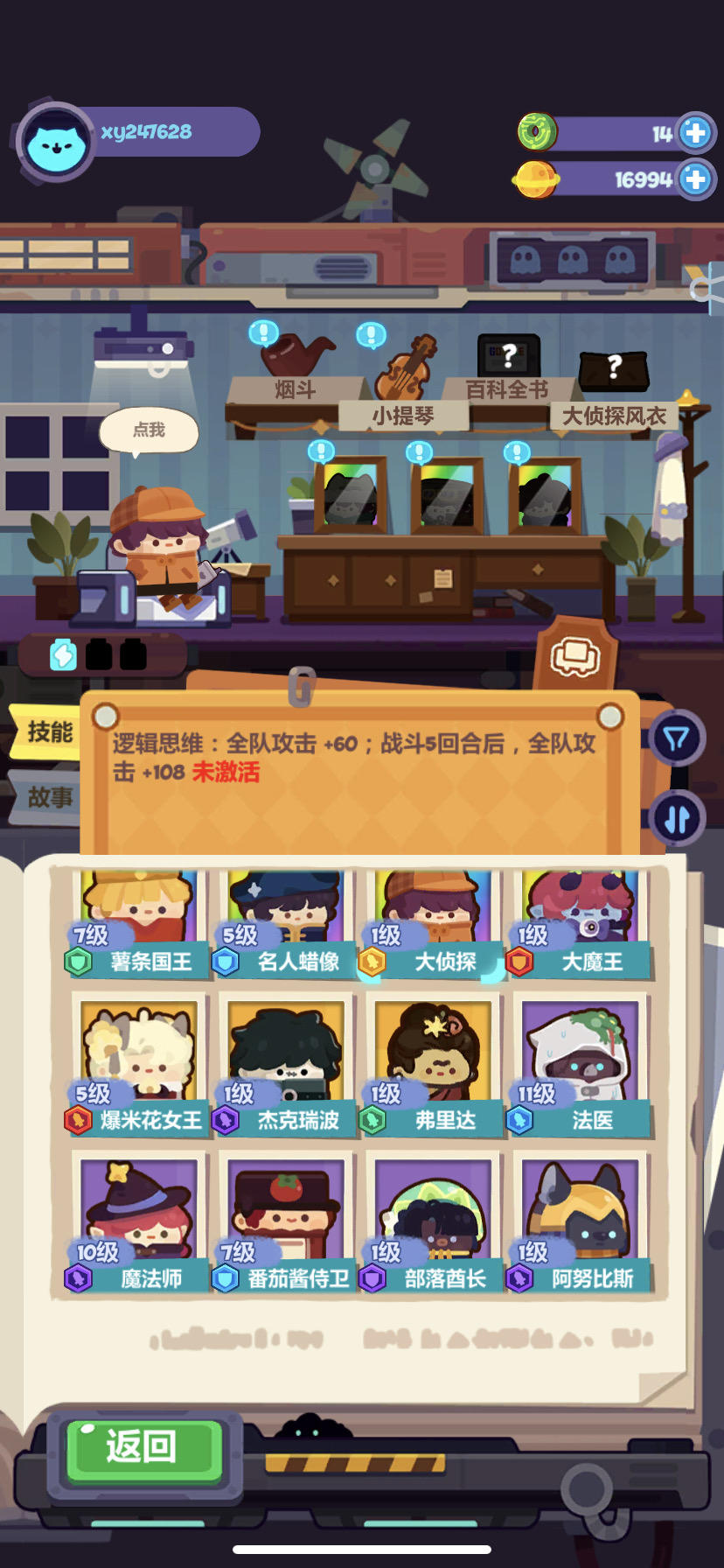Switch to the 故事 tab
This screenshot has height=1568, width=724.
click(46, 799)
